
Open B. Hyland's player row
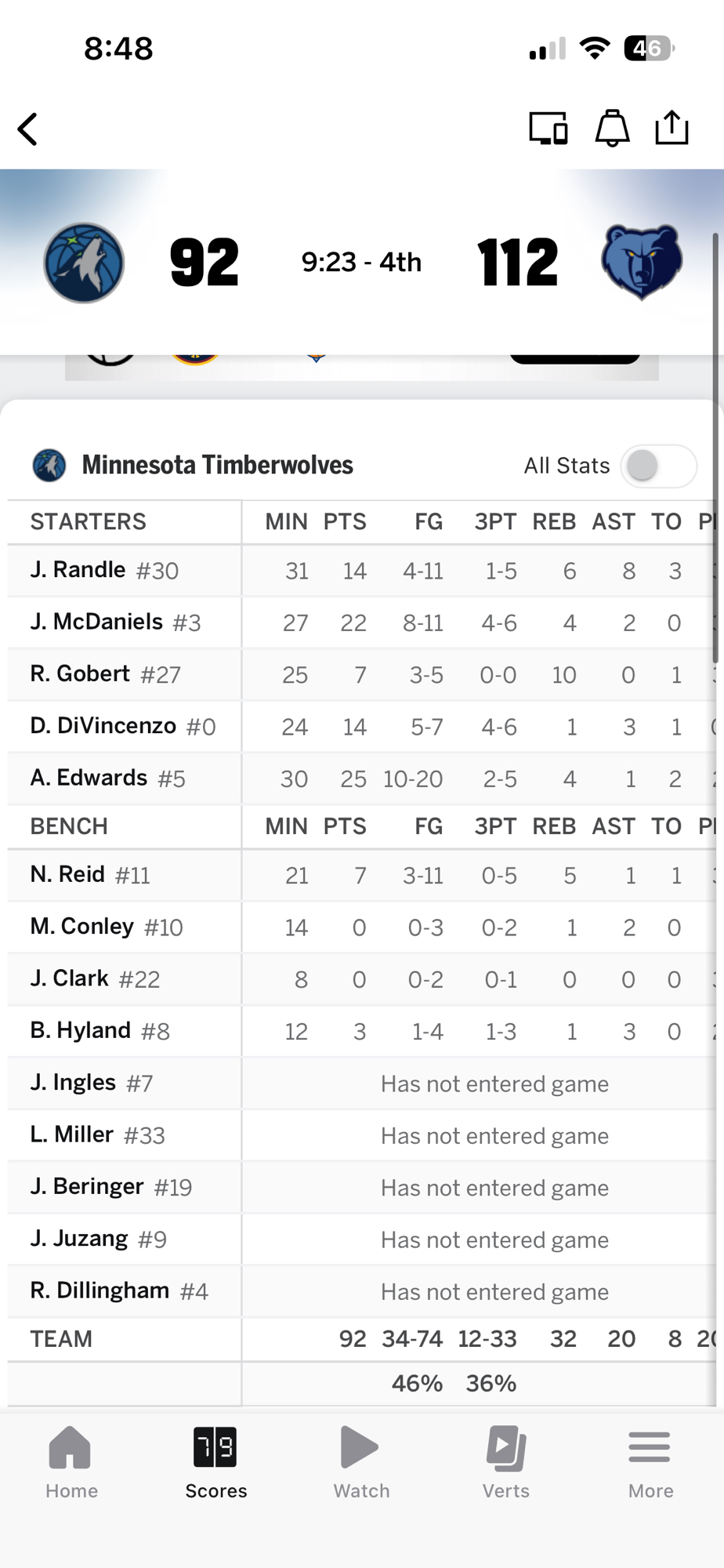(100, 1031)
